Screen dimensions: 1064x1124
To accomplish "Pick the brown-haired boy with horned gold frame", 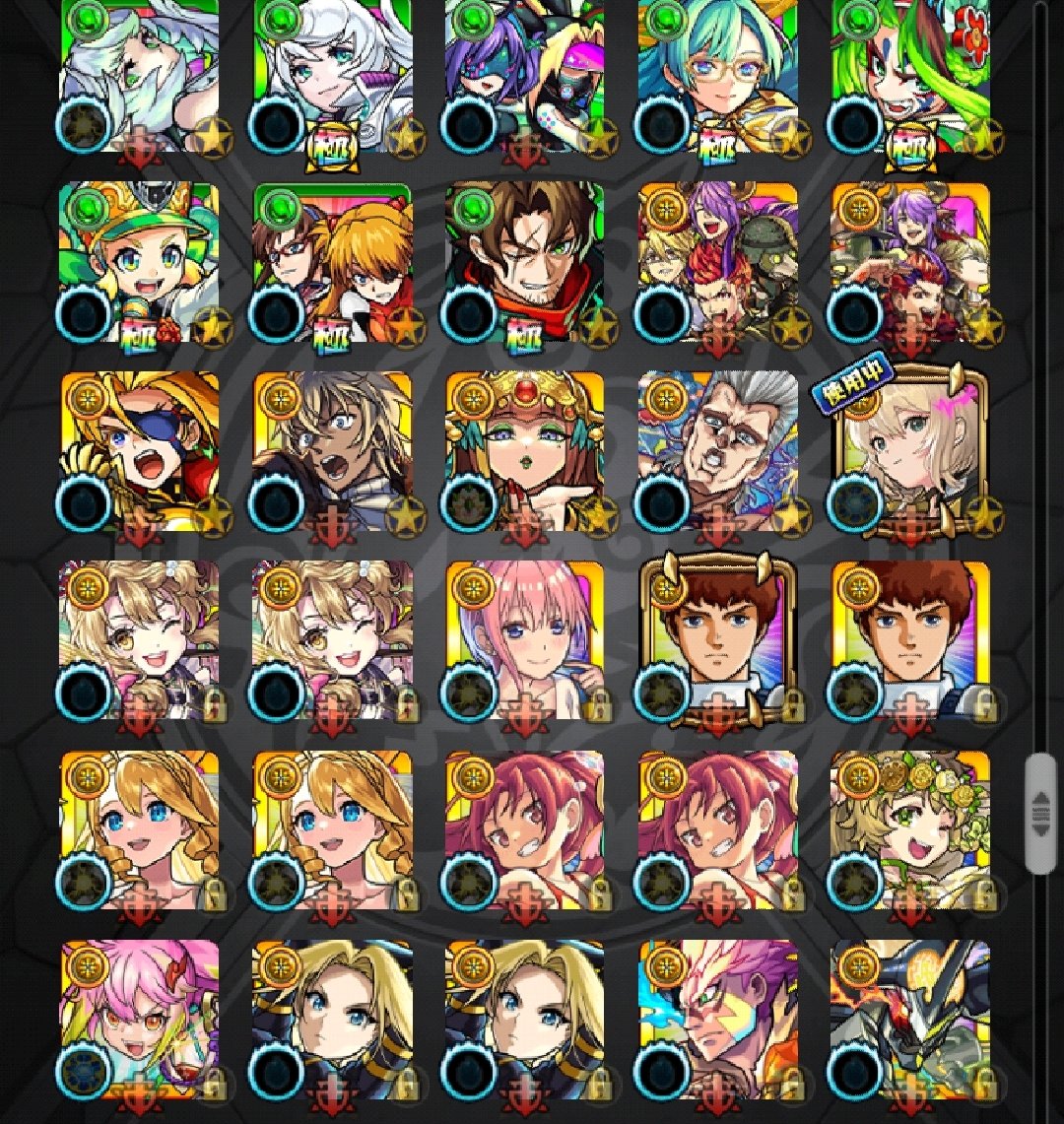I will (717, 640).
